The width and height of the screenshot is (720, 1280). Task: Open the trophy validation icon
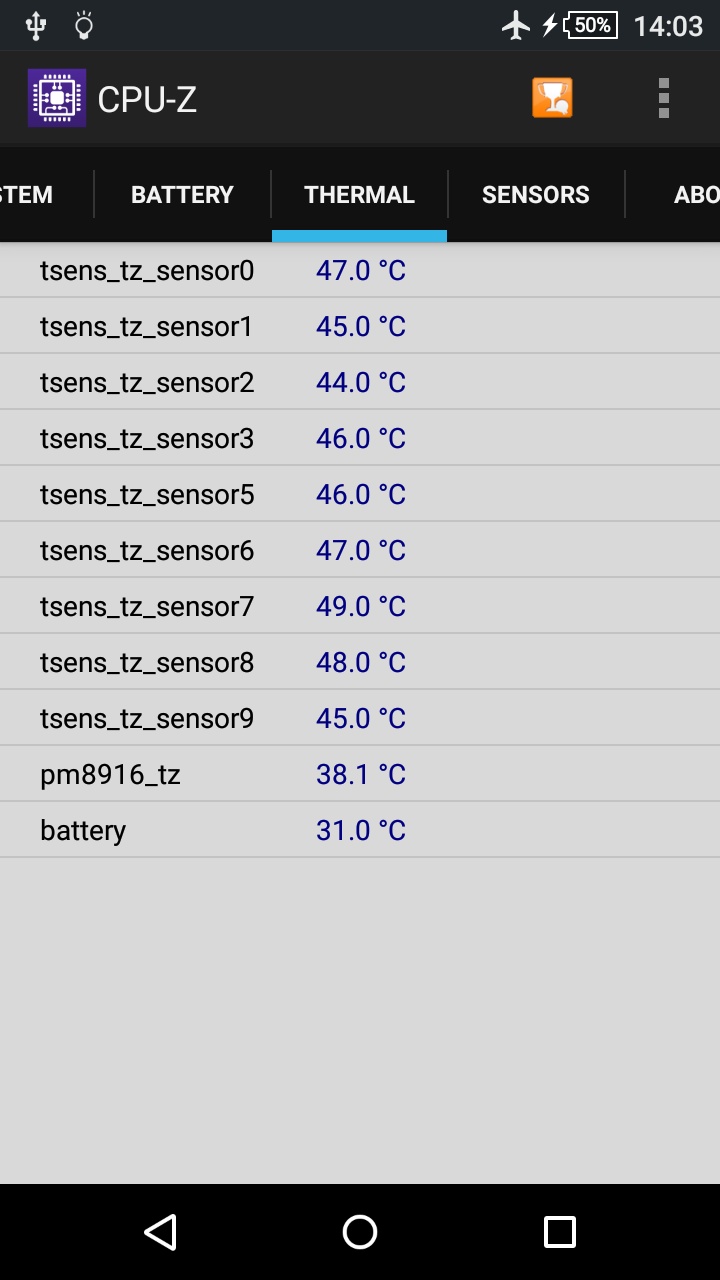[552, 98]
